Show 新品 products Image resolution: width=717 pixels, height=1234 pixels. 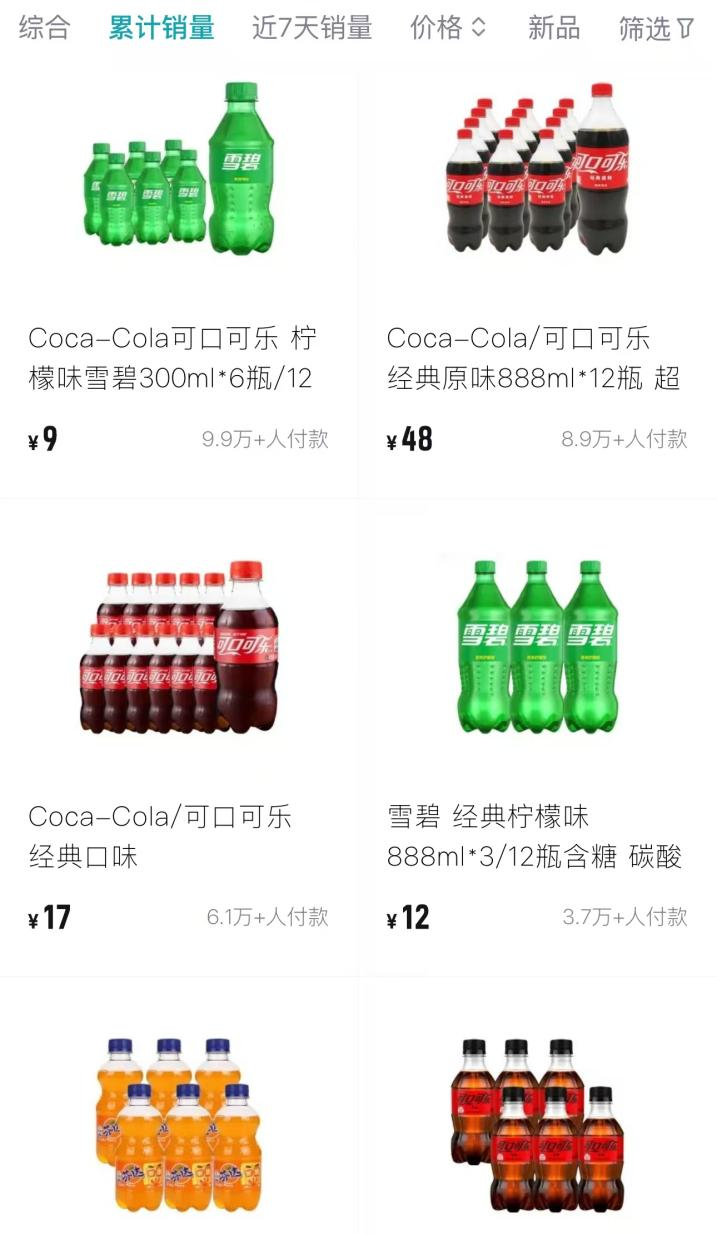click(x=553, y=28)
